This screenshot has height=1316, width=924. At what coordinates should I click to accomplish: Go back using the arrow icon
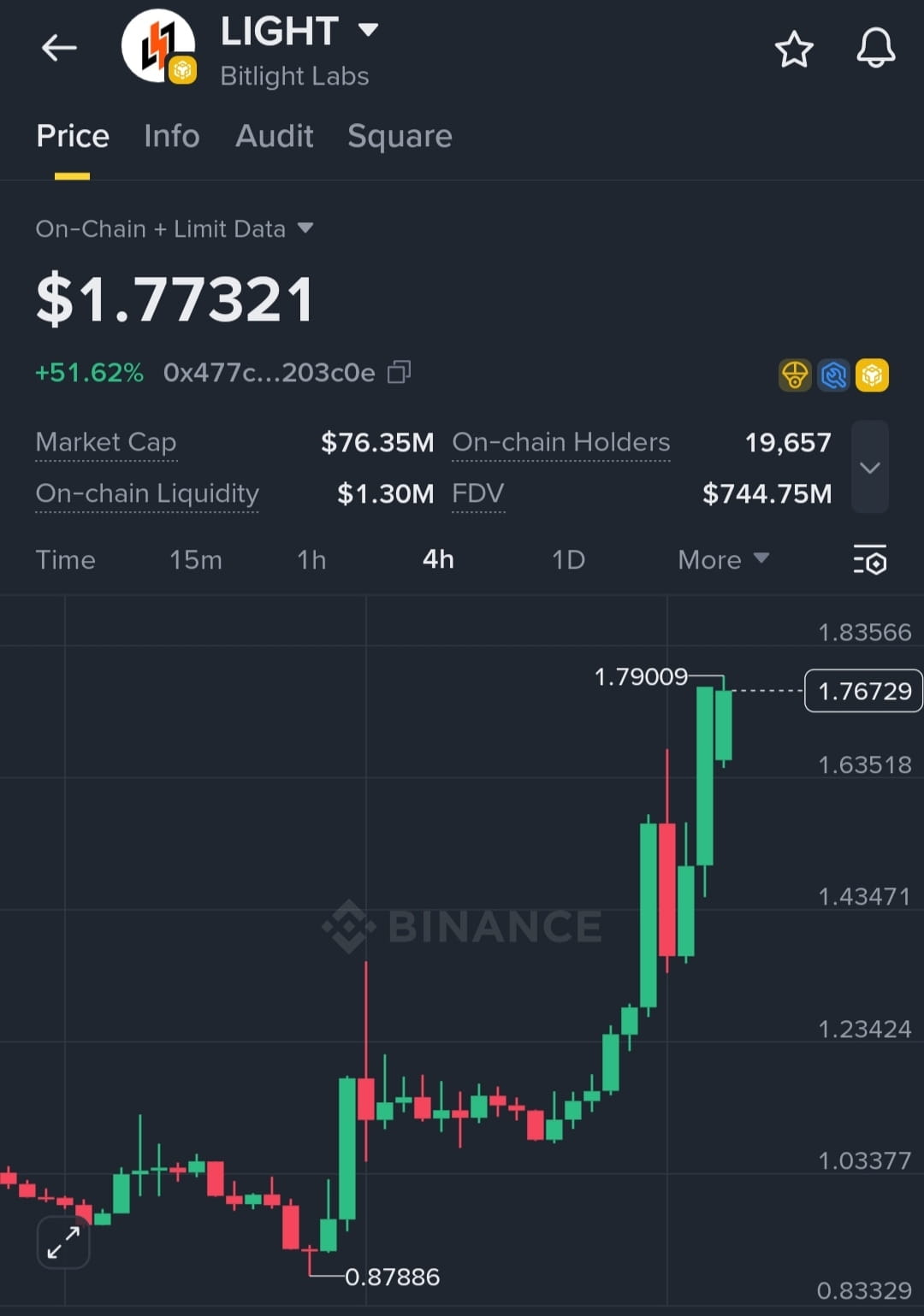tap(59, 48)
